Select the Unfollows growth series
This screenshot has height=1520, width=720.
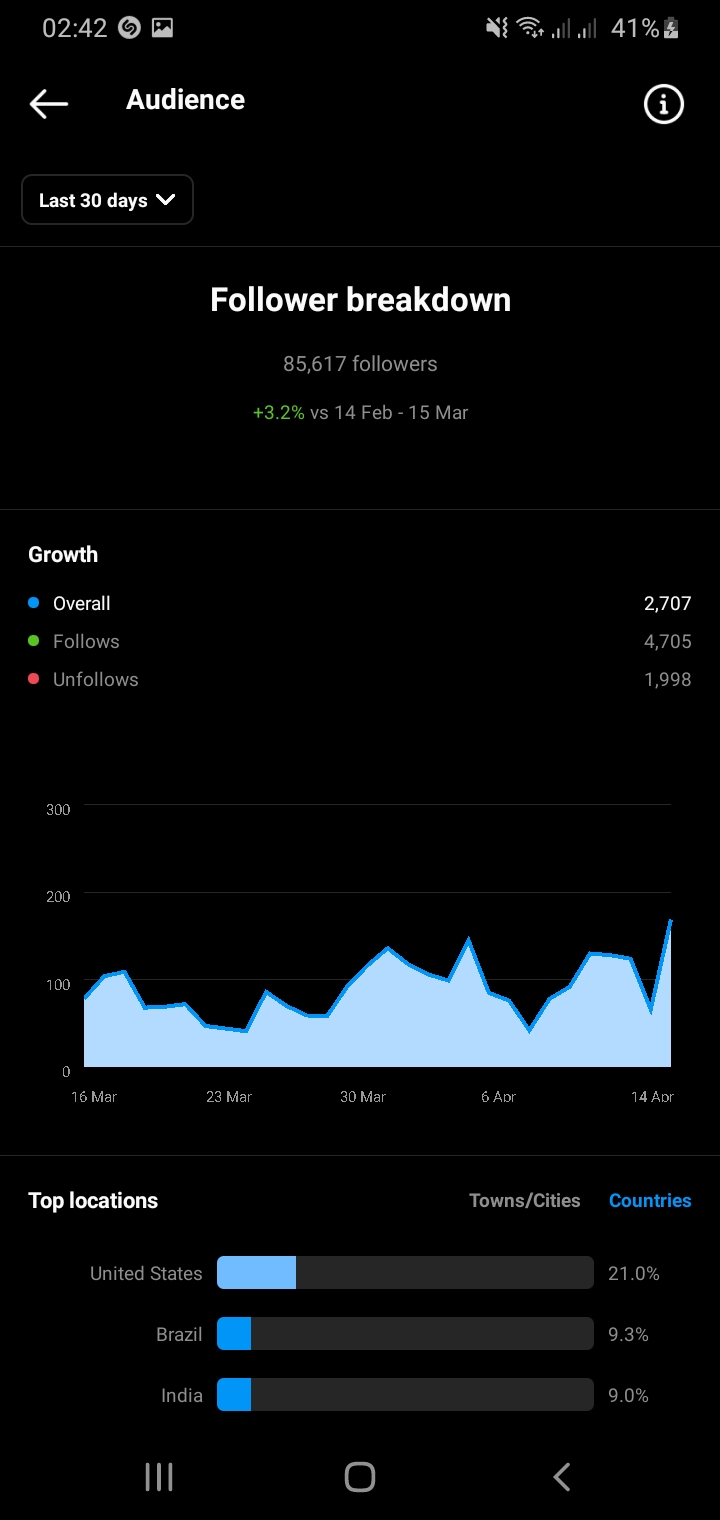pos(360,679)
